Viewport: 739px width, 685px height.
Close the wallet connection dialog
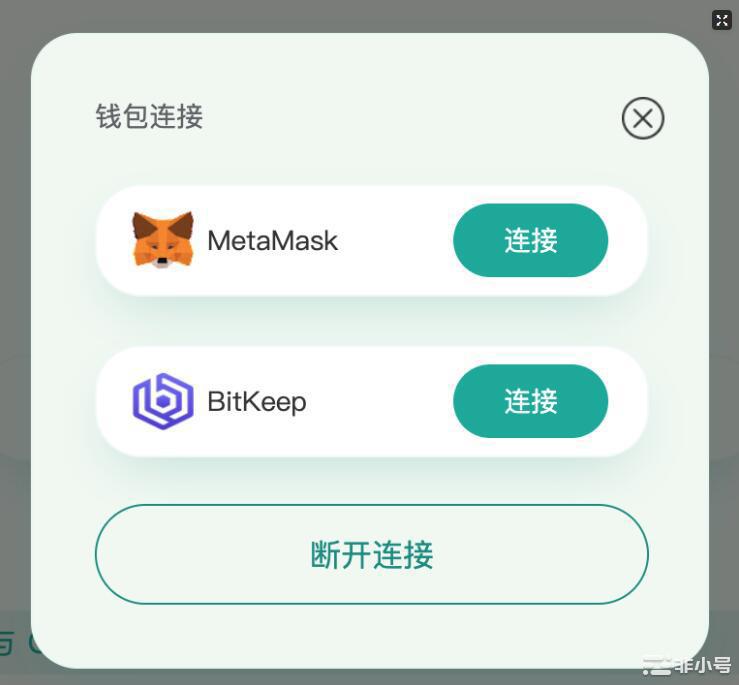[642, 119]
